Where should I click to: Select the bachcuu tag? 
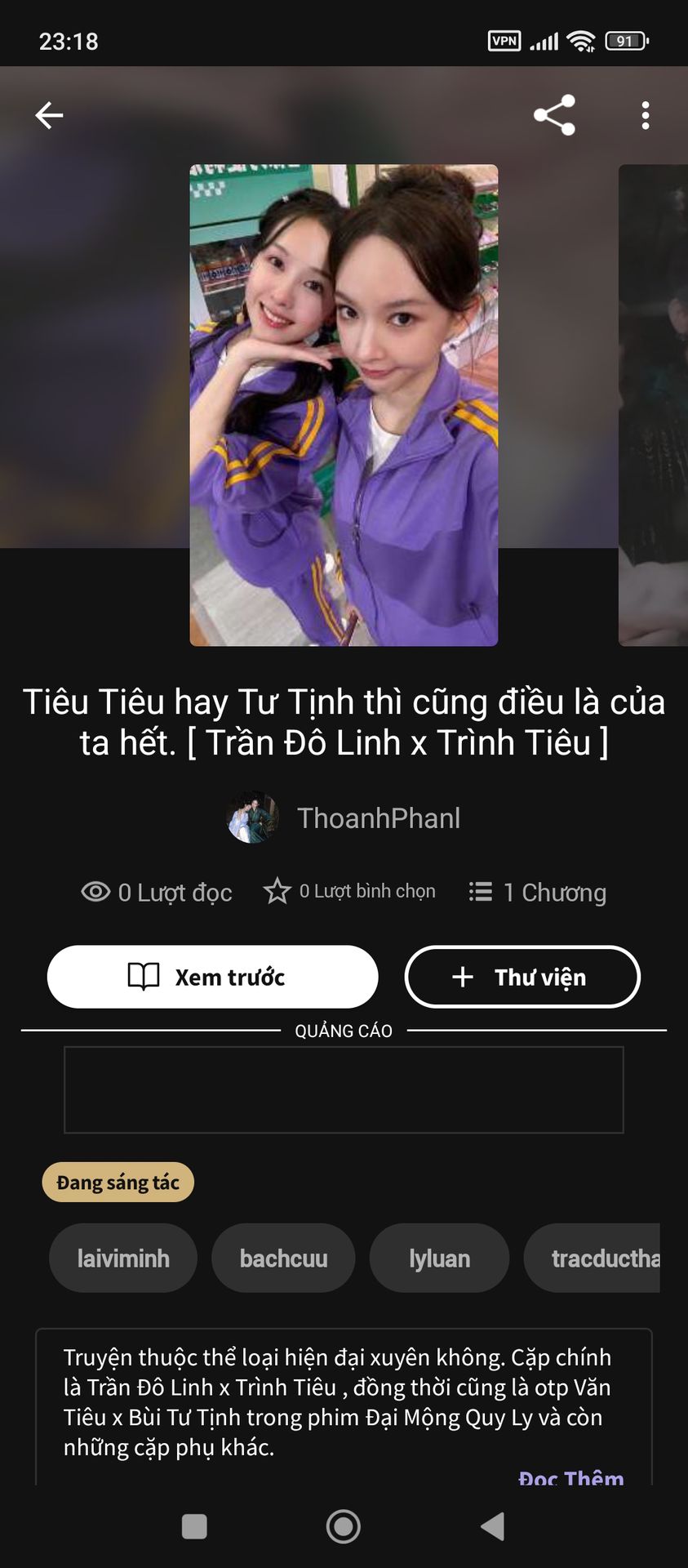click(283, 1258)
